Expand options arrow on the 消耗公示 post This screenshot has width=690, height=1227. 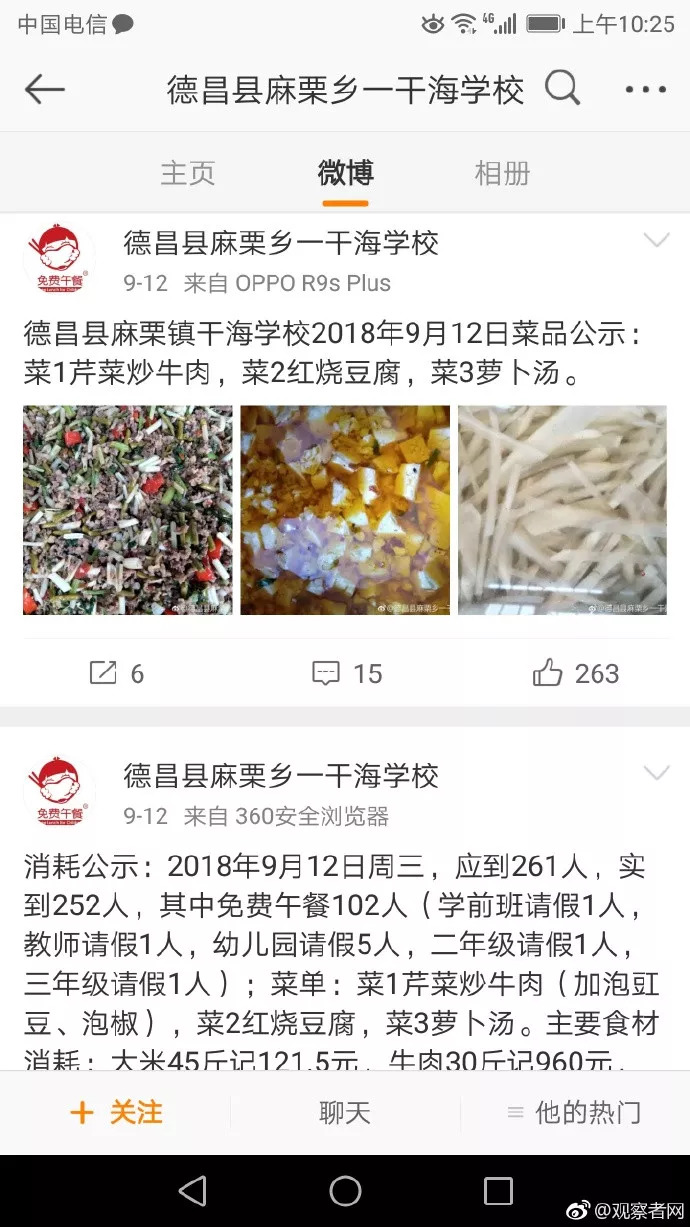(x=656, y=773)
